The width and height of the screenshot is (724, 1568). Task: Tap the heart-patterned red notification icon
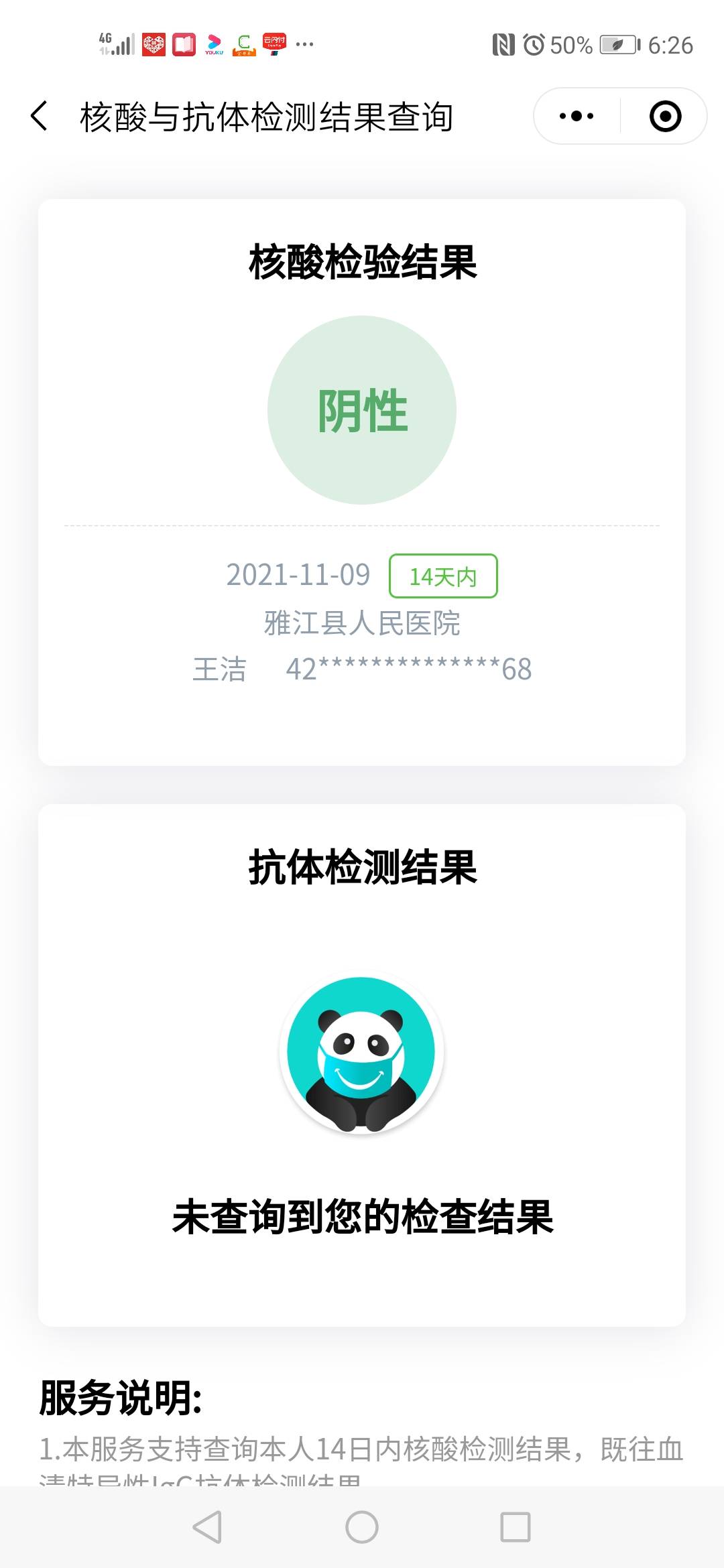(154, 45)
